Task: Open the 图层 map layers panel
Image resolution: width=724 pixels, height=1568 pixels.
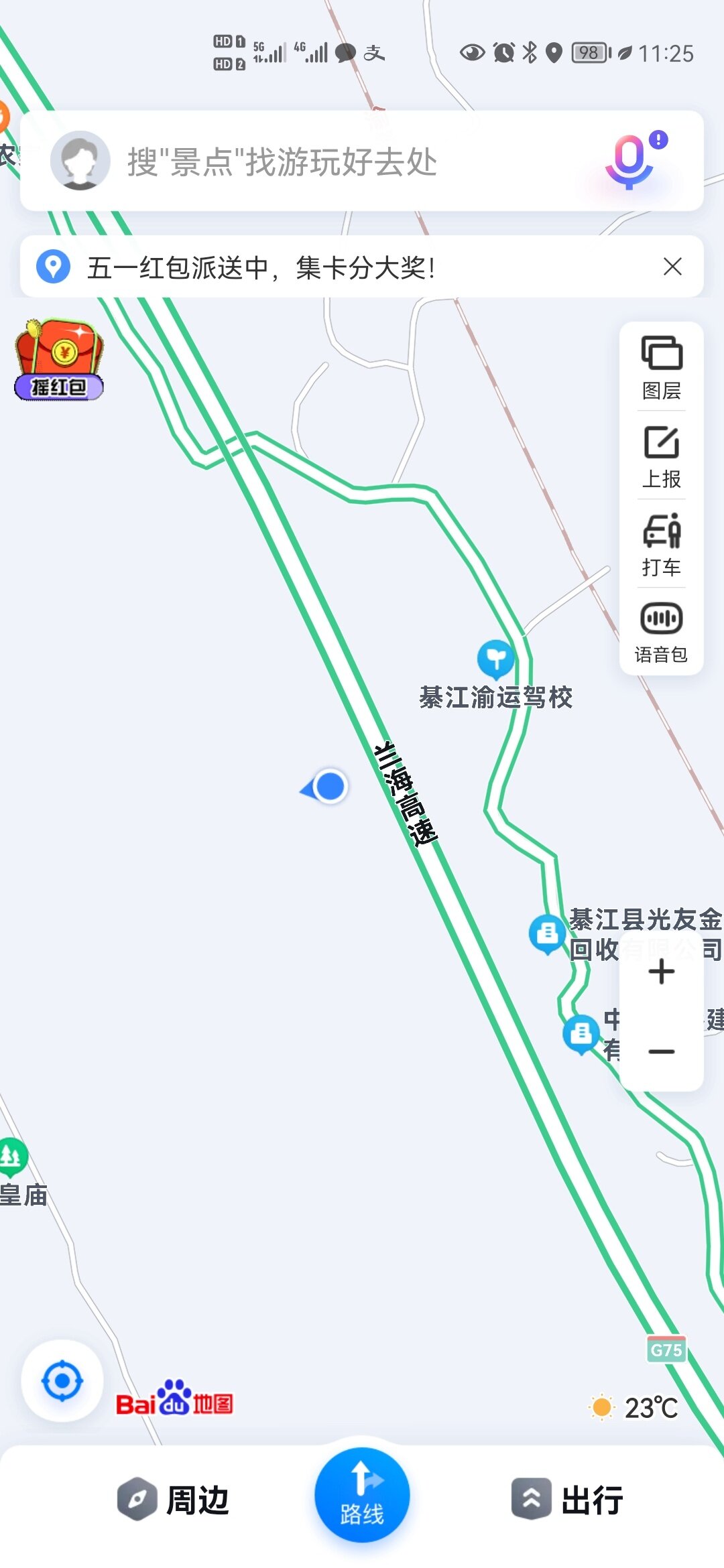Action: pyautogui.click(x=661, y=367)
